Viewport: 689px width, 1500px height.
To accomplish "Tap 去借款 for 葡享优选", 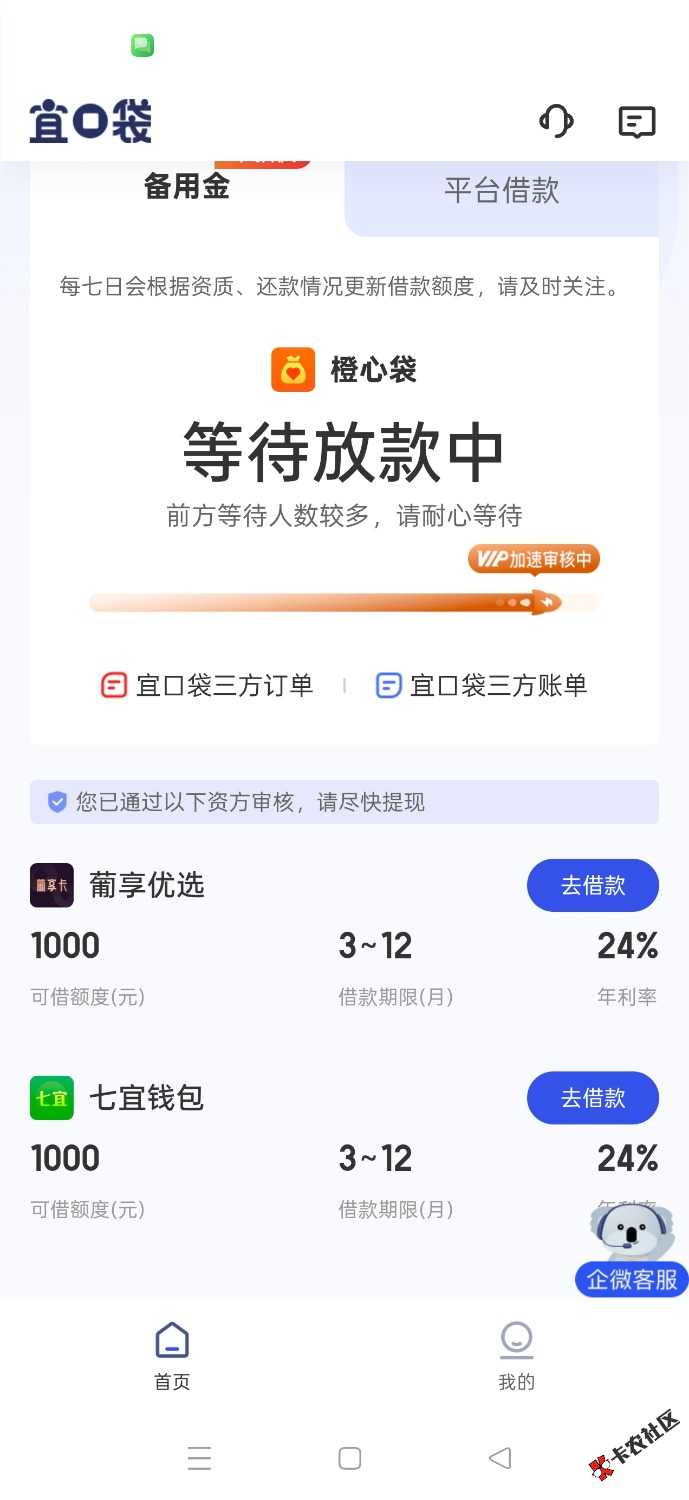I will pos(592,885).
